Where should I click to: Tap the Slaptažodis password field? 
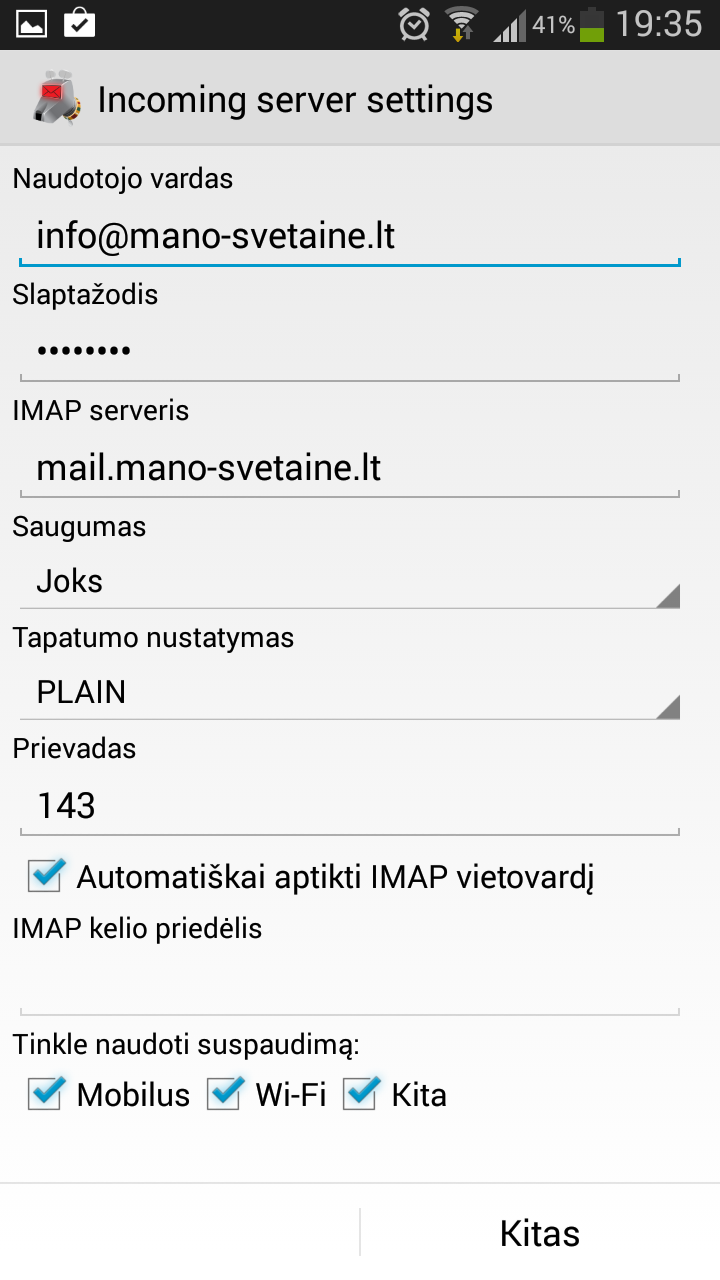pyautogui.click(x=350, y=351)
